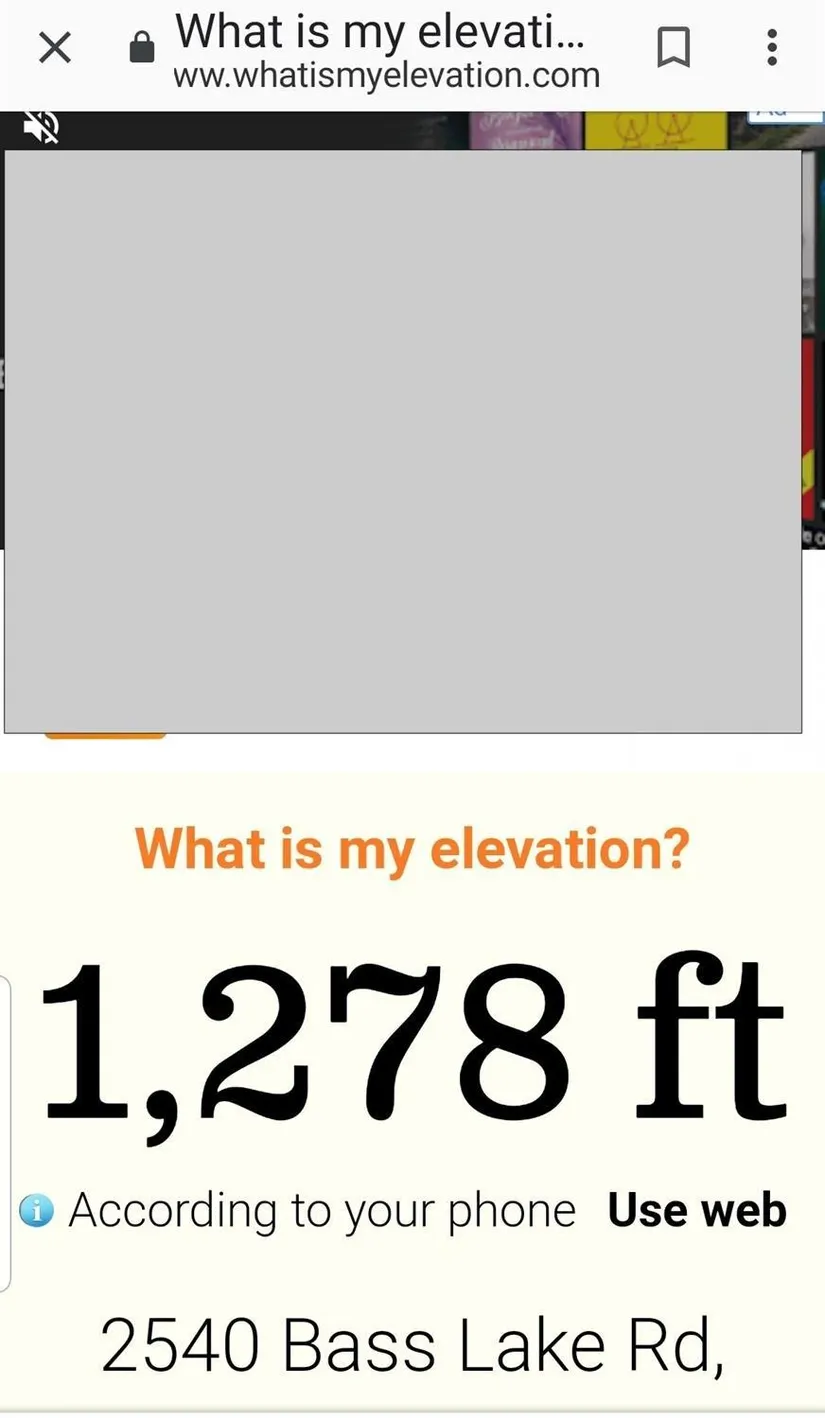Open the info icon beside According to your phone
Image resolution: width=825 pixels, height=1418 pixels.
point(37,1212)
